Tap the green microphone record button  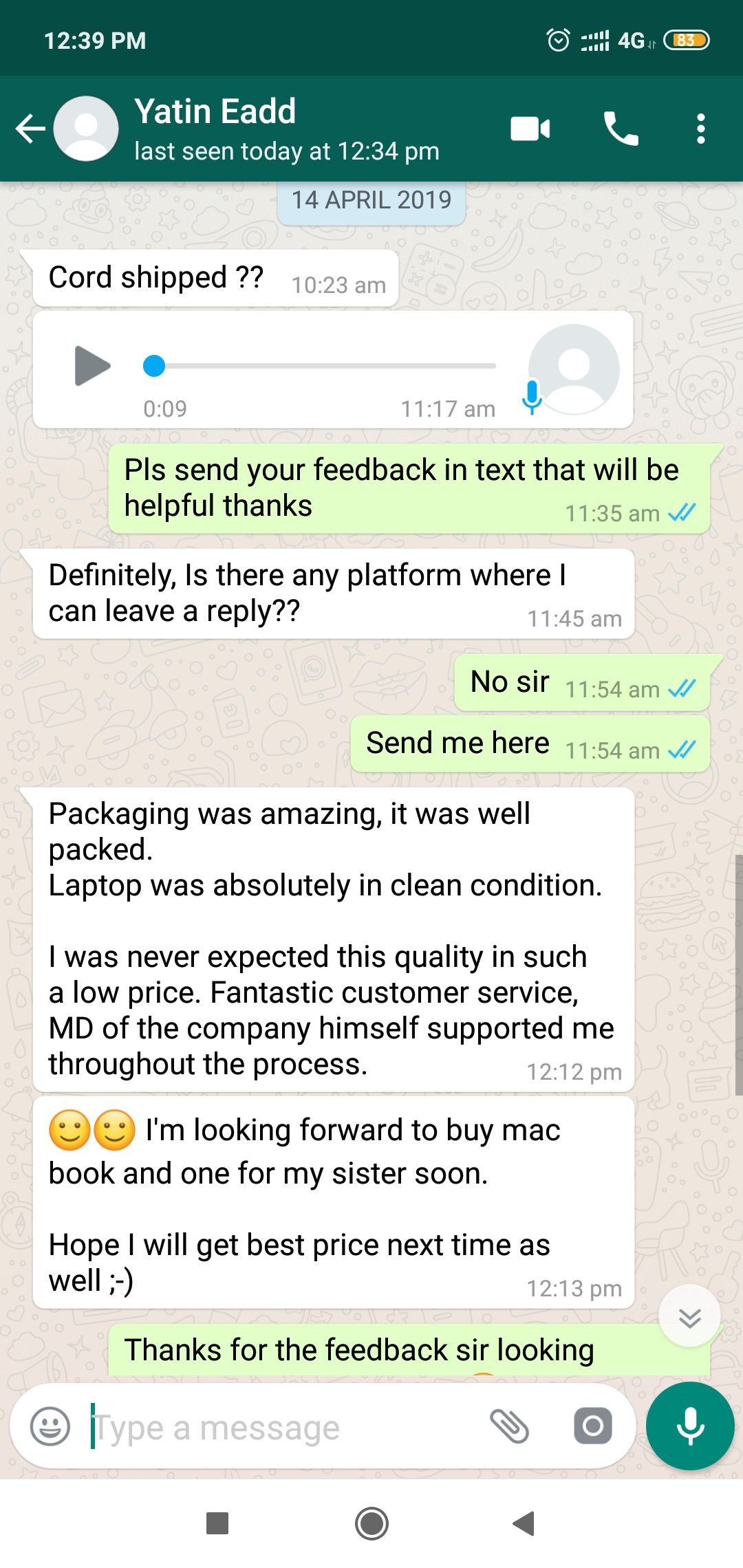[690, 1426]
